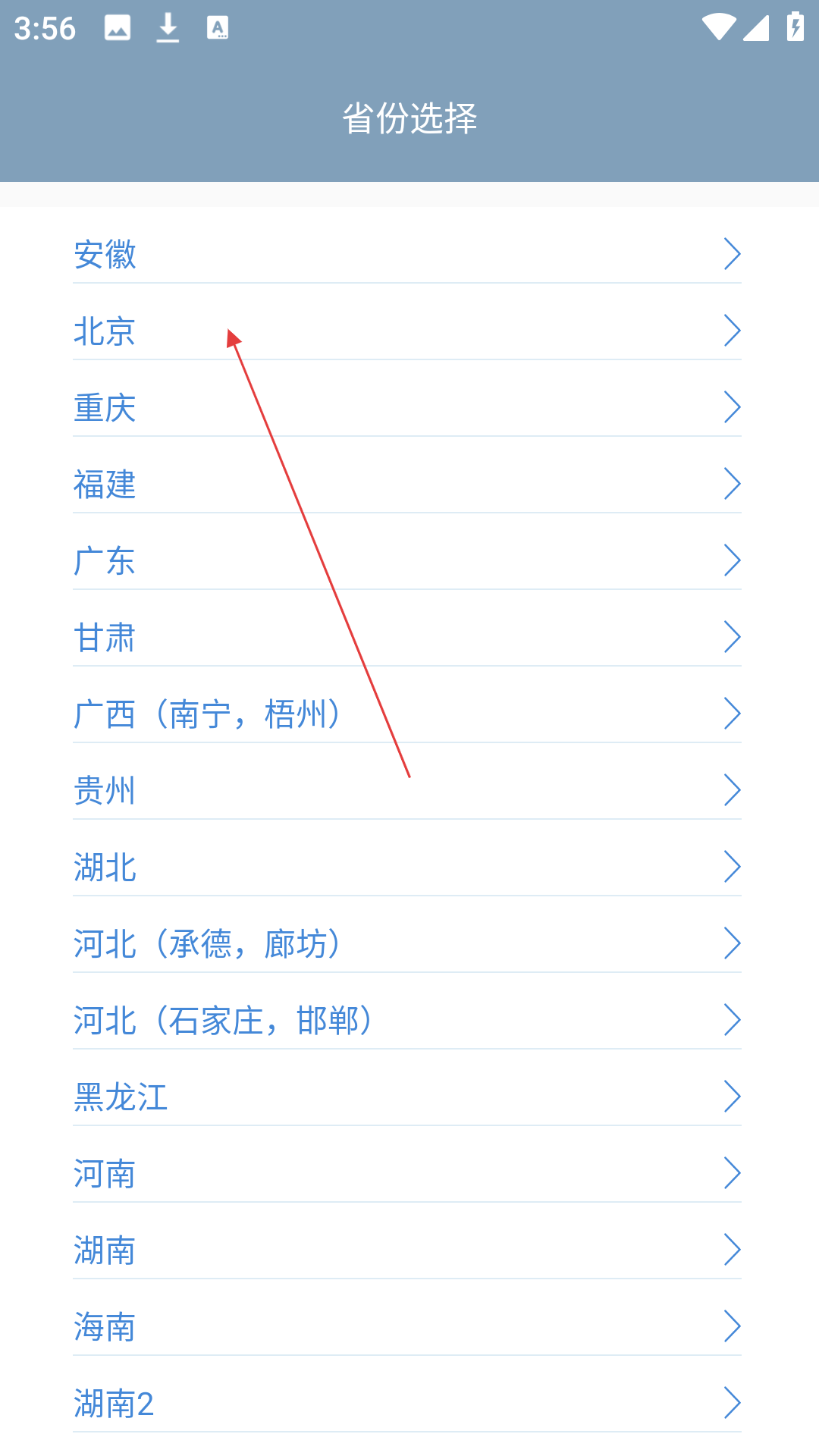Open the 湖南2 option
Viewport: 819px width, 1456px height.
pos(407,1403)
